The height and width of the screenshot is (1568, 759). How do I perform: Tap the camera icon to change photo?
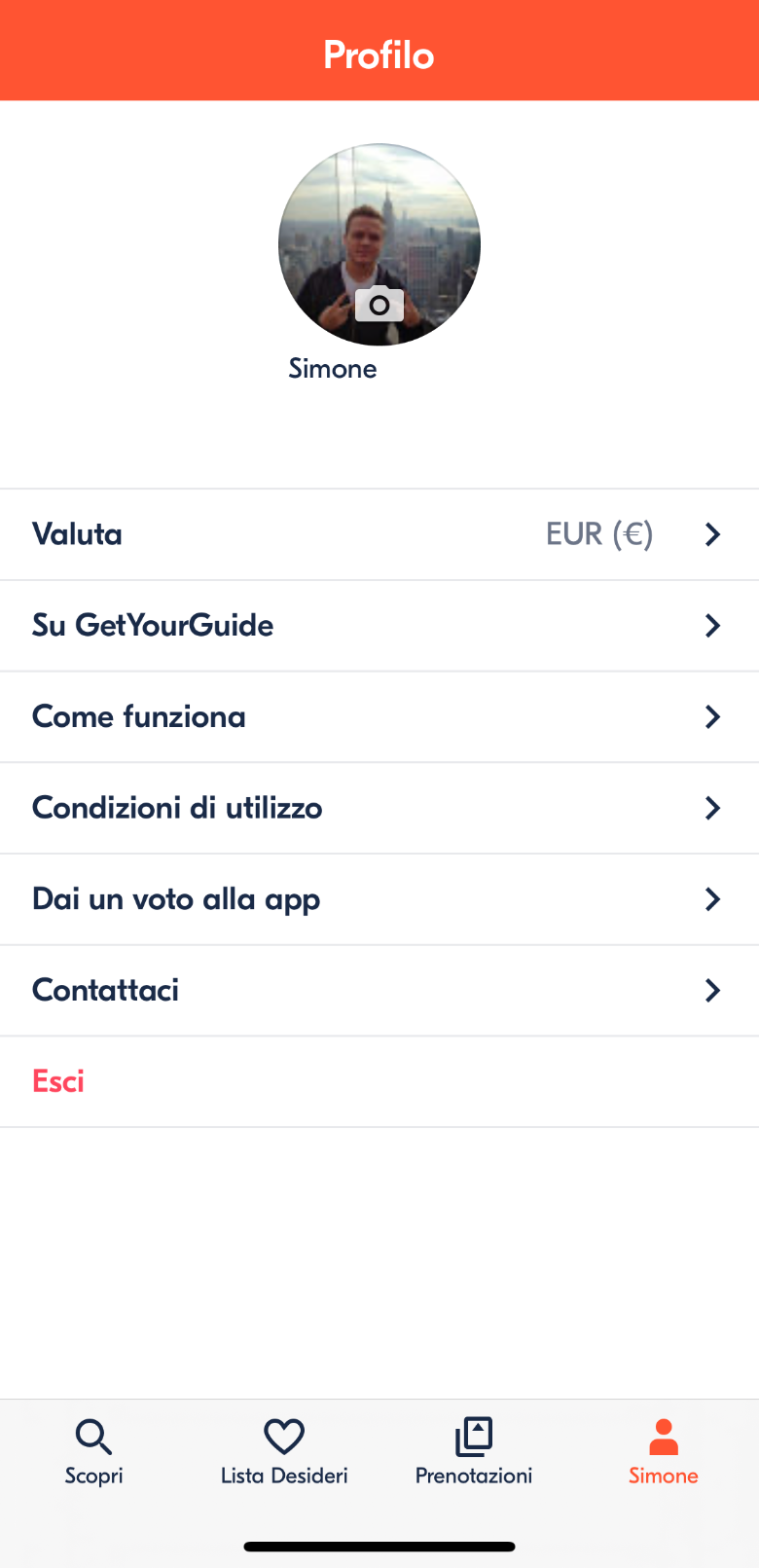click(379, 304)
